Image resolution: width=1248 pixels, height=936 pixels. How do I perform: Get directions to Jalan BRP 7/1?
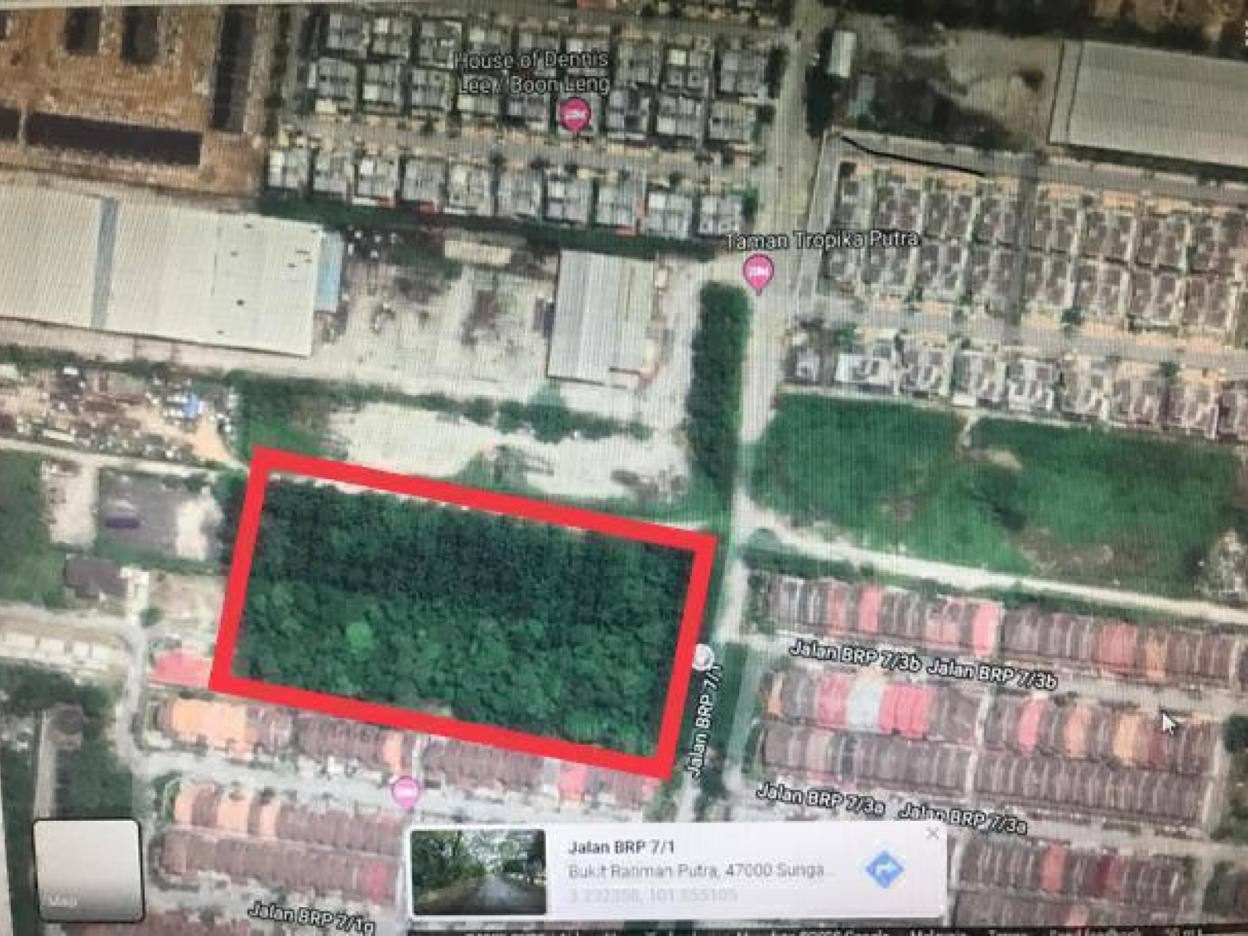click(x=883, y=869)
